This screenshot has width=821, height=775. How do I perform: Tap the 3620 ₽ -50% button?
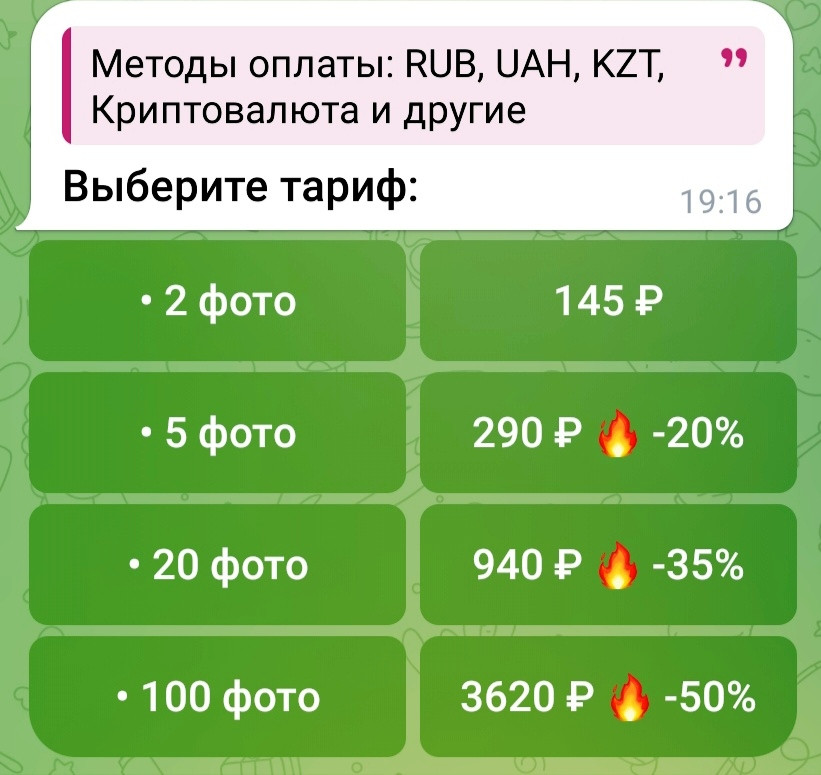pyautogui.click(x=608, y=697)
